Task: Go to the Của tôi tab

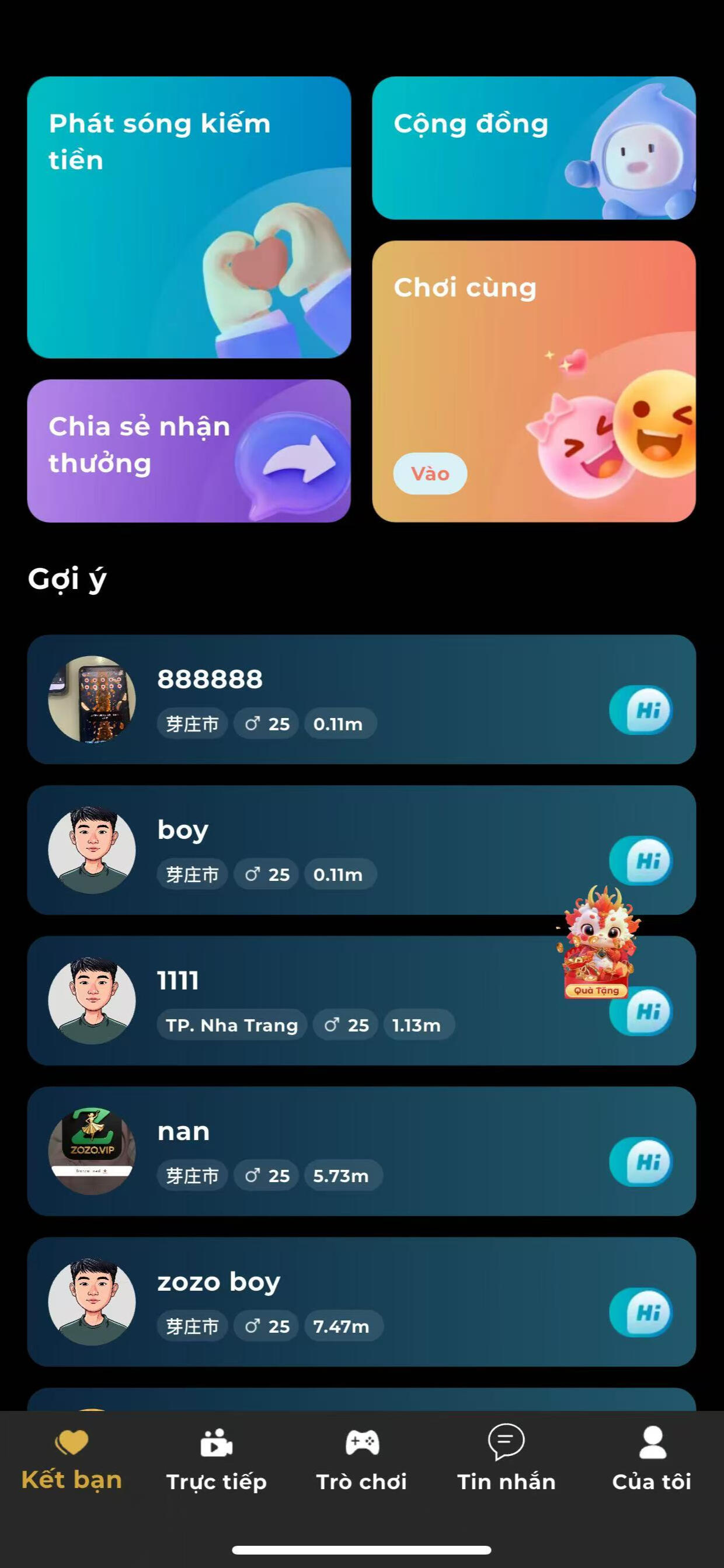Action: tap(652, 1459)
